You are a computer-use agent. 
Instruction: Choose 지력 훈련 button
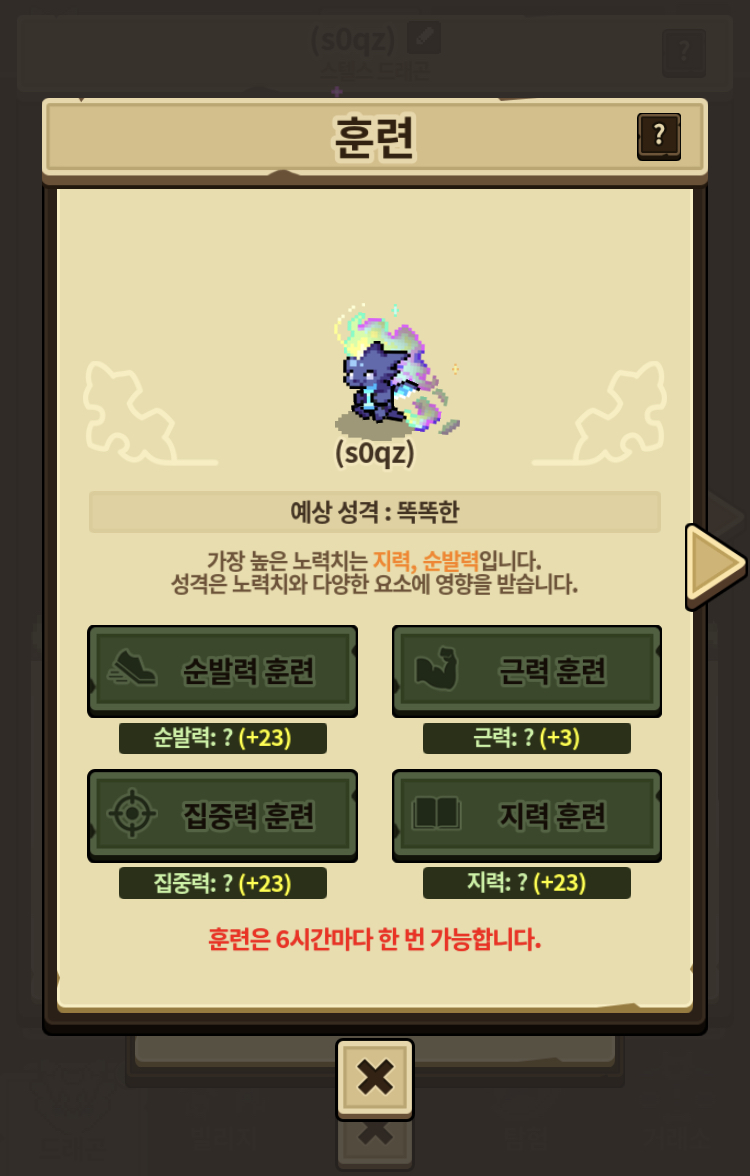527,814
